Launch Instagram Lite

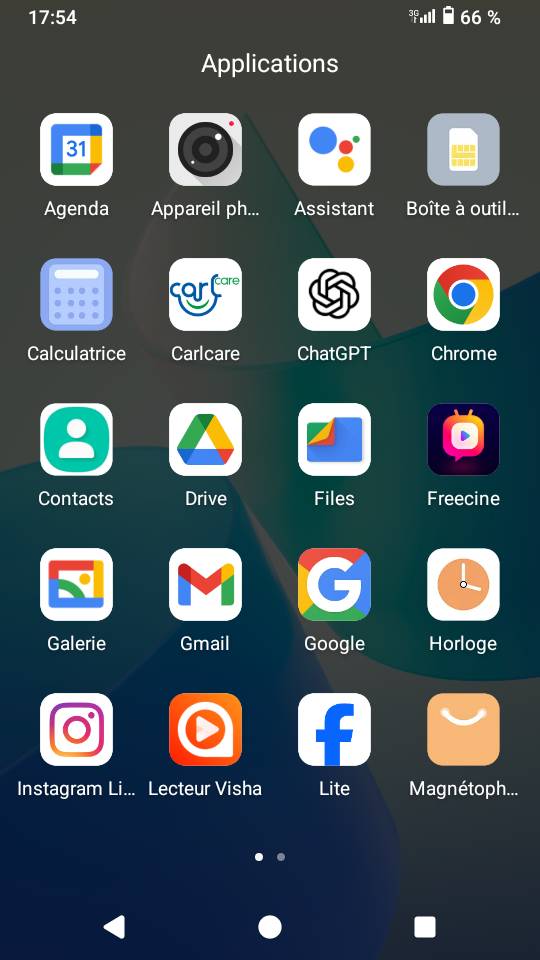[x=77, y=730]
